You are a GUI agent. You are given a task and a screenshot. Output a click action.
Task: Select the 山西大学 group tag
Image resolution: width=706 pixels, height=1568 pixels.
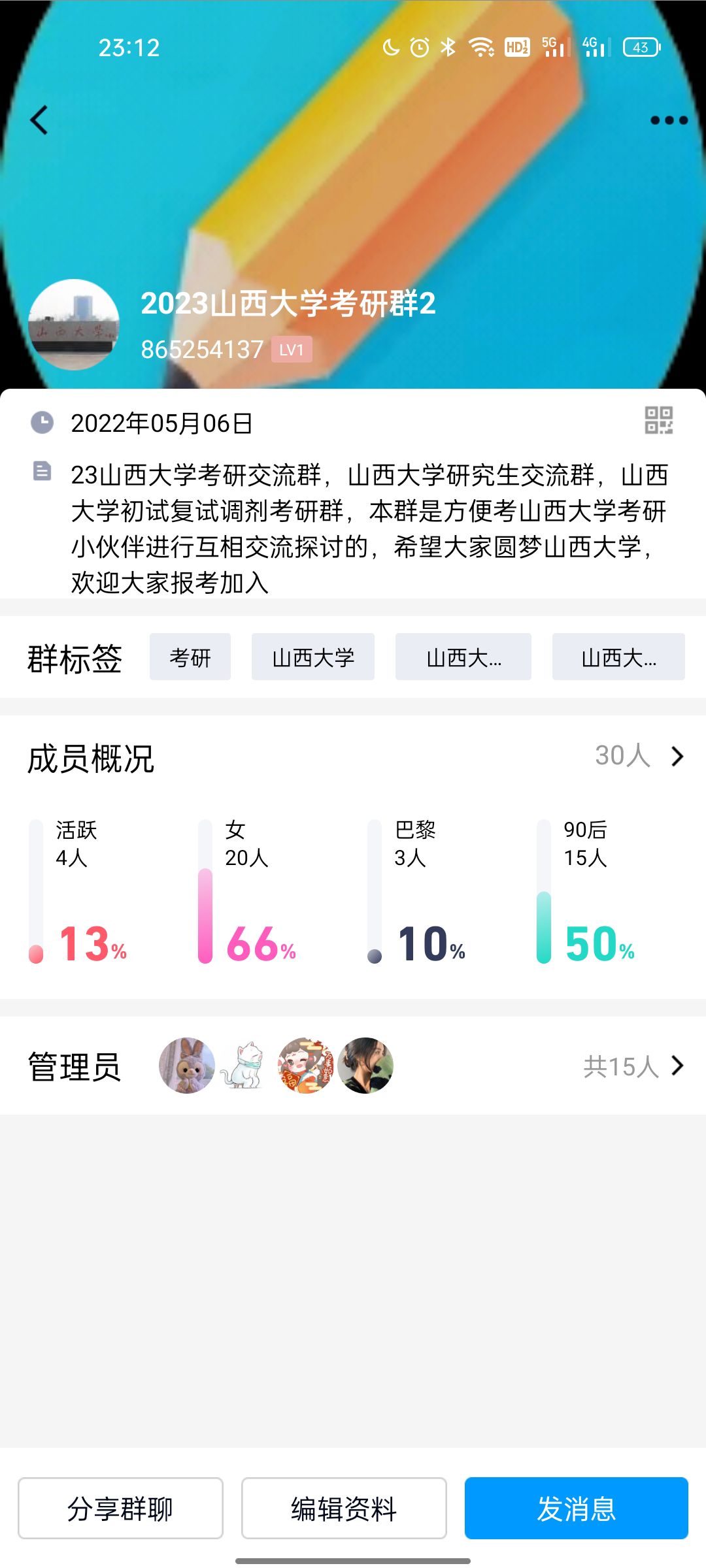point(313,657)
